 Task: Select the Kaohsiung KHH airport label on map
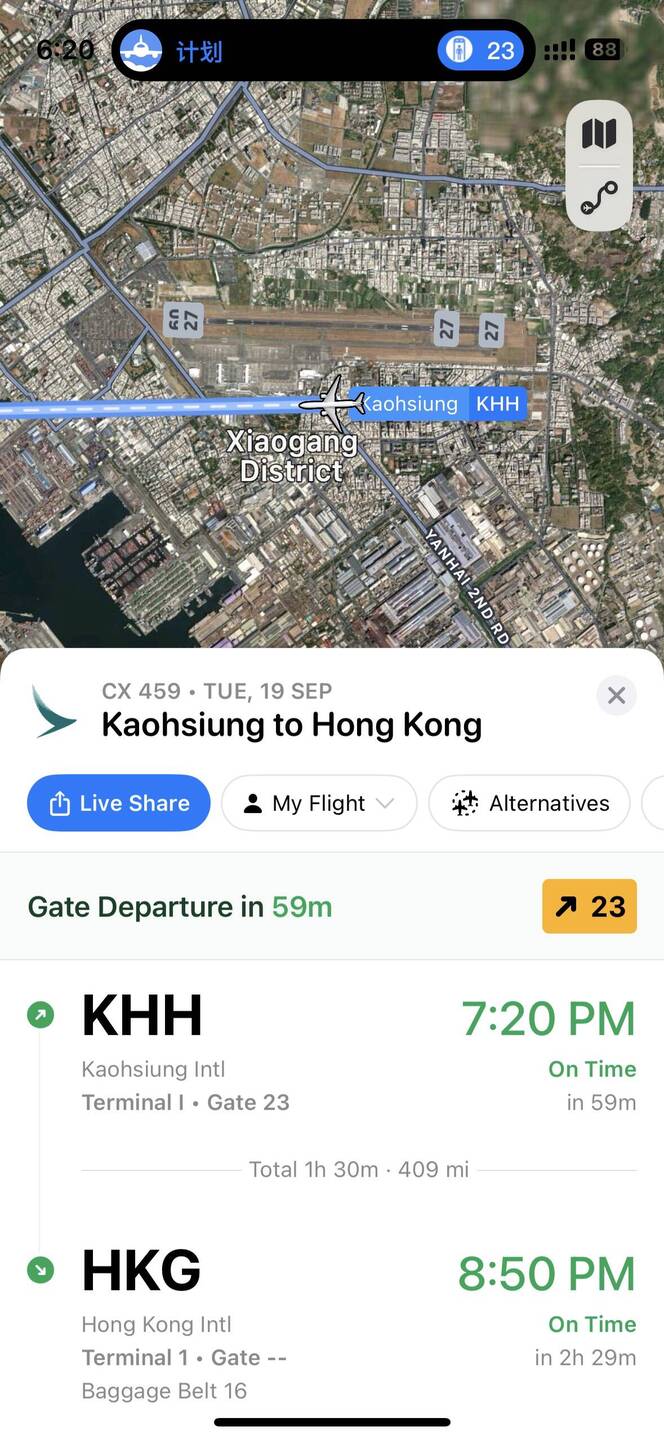[x=440, y=404]
